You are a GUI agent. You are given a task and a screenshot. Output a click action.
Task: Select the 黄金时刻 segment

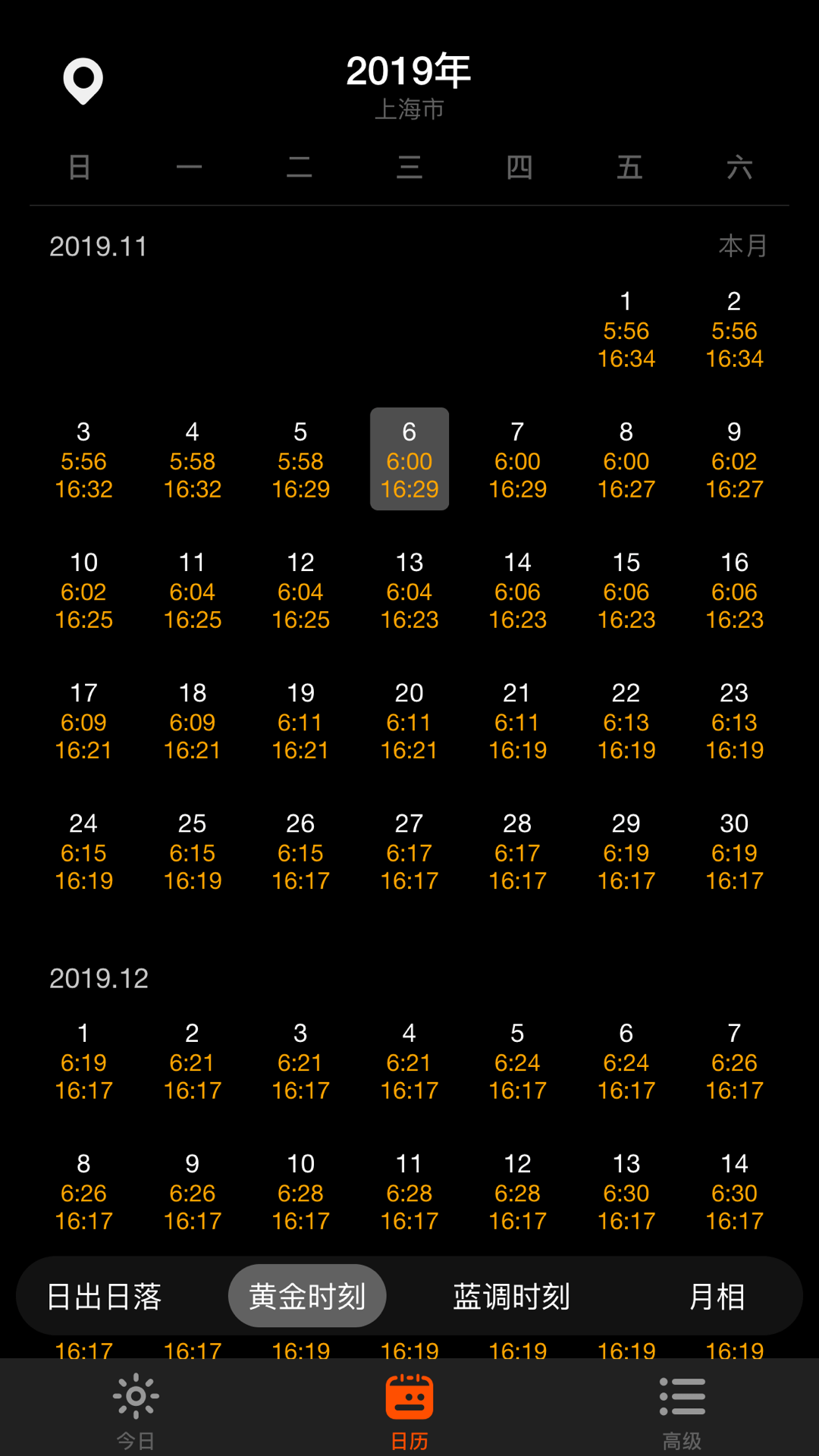coord(307,1296)
